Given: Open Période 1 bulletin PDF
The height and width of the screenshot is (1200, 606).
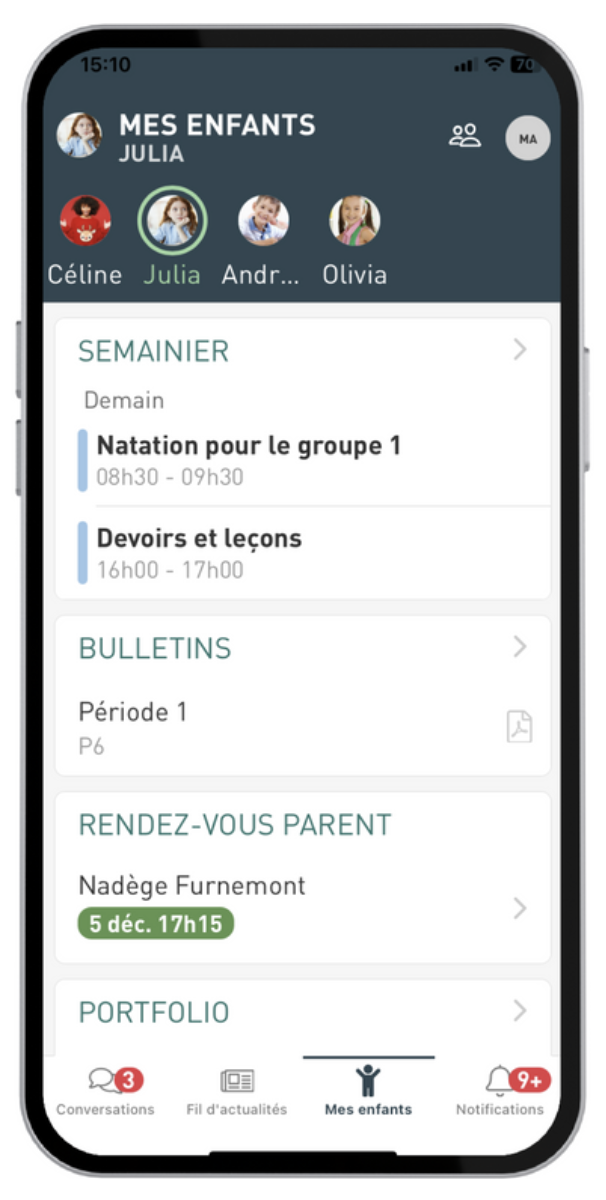Looking at the screenshot, I should point(519,727).
